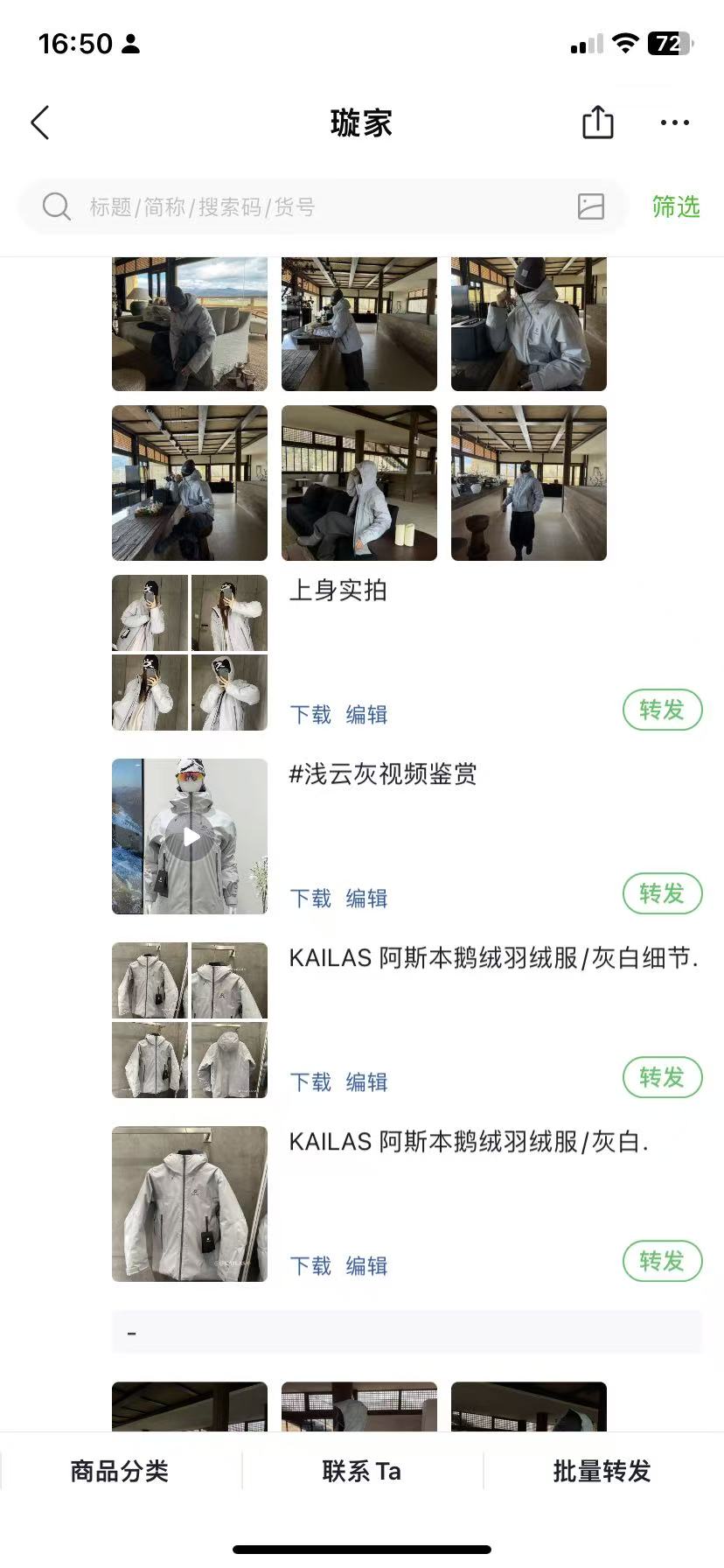Download the 浅云灰视频鉴赏 video
The height and width of the screenshot is (1568, 724).
[x=310, y=899]
